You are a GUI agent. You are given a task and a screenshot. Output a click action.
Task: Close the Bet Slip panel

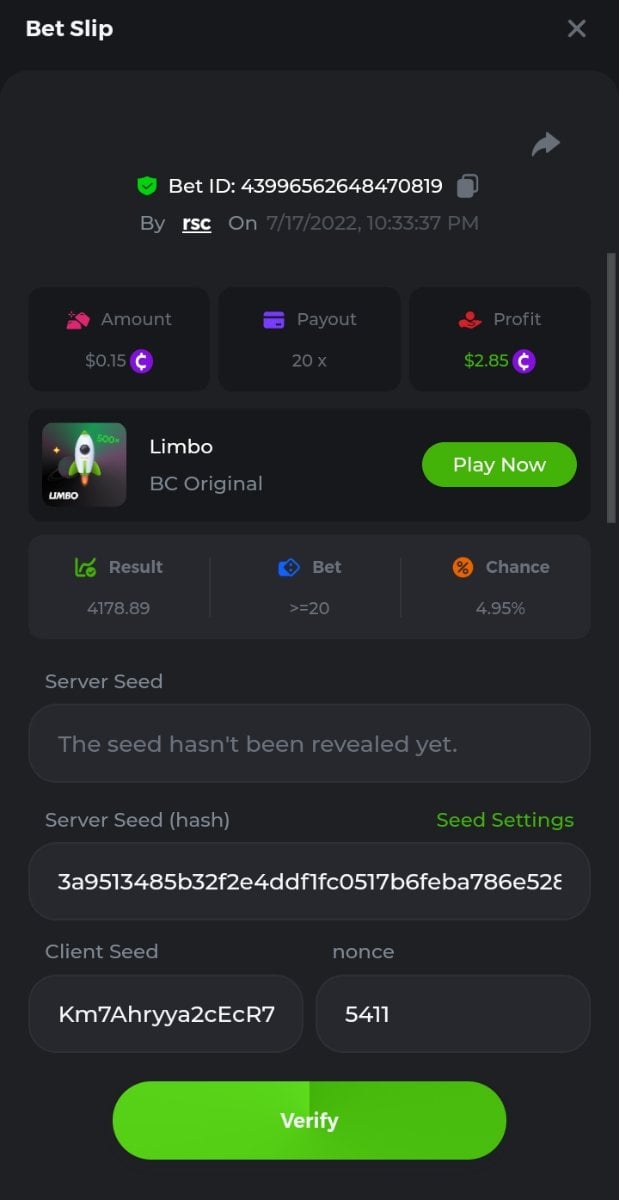click(x=576, y=29)
